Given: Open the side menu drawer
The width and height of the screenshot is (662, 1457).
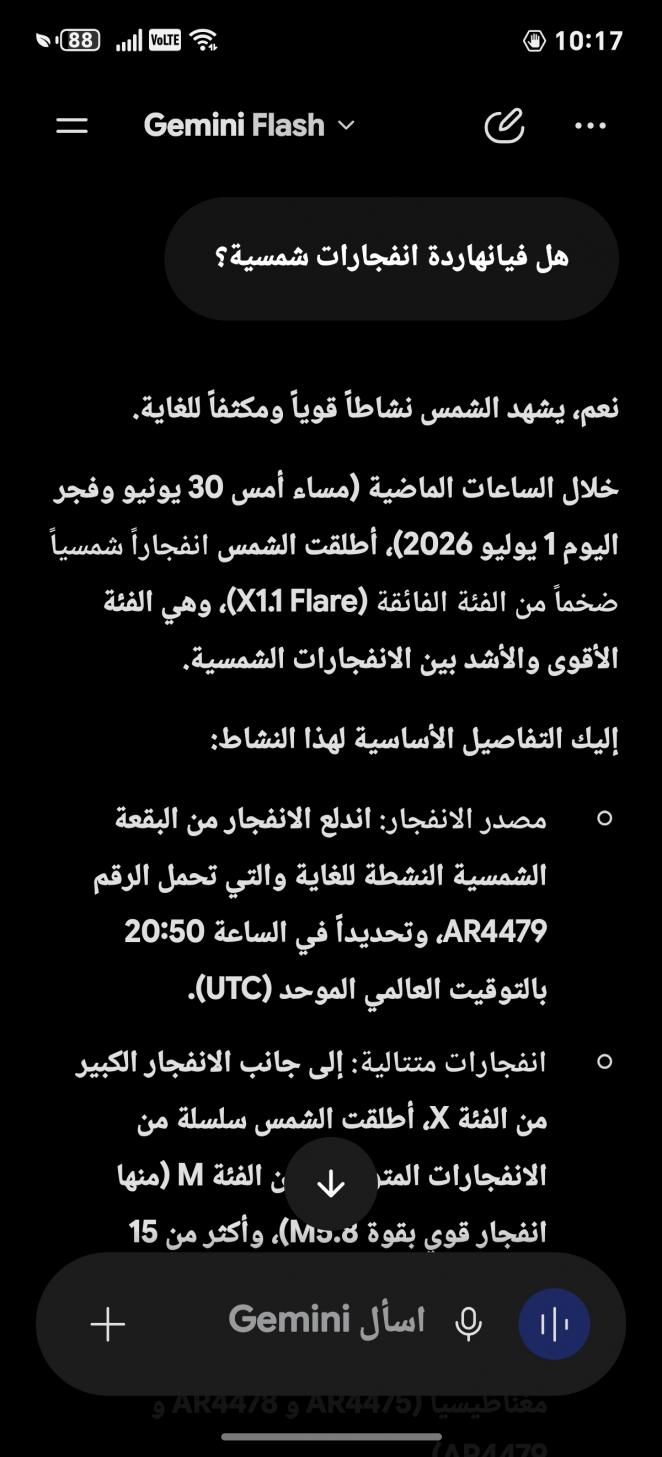Looking at the screenshot, I should (72, 125).
